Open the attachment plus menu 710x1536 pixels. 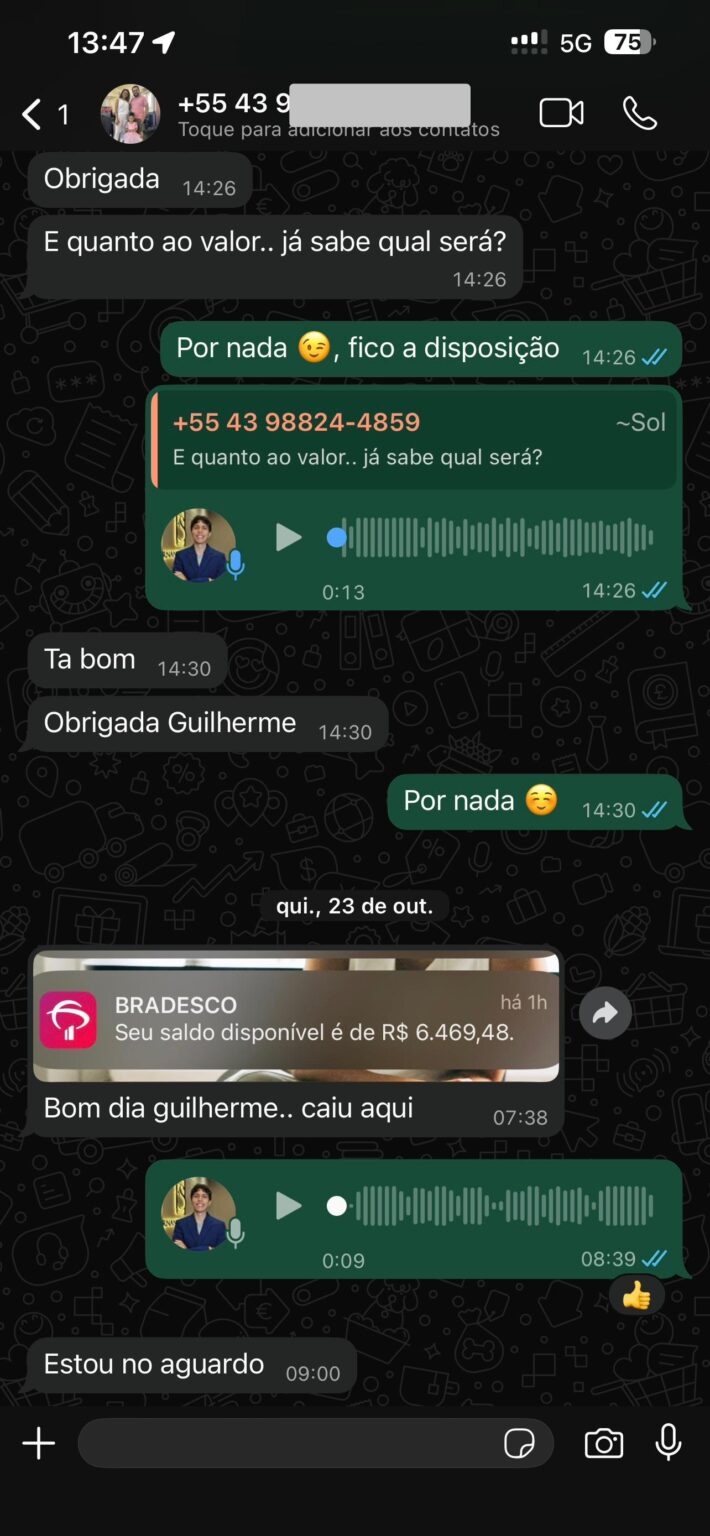[38, 1443]
